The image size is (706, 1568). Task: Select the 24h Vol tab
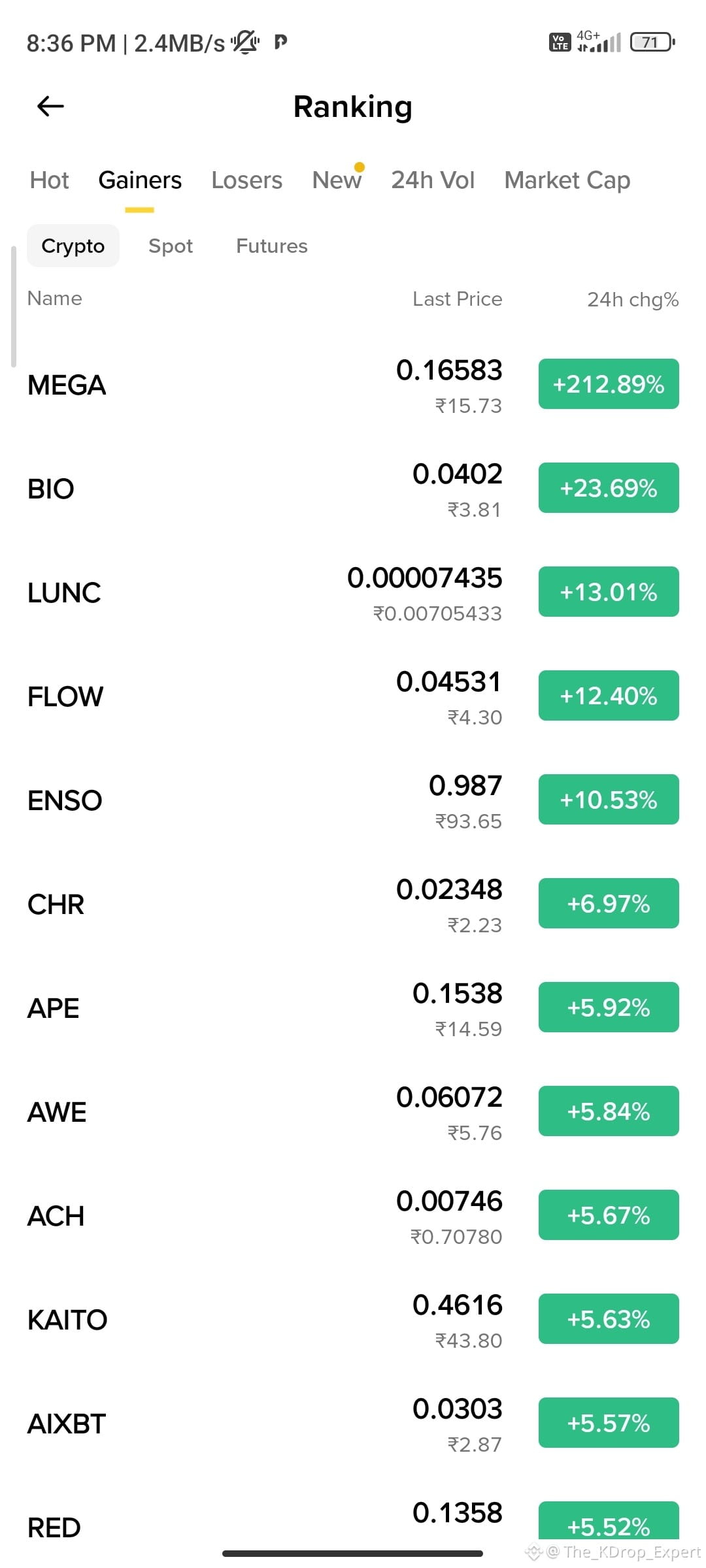(433, 180)
